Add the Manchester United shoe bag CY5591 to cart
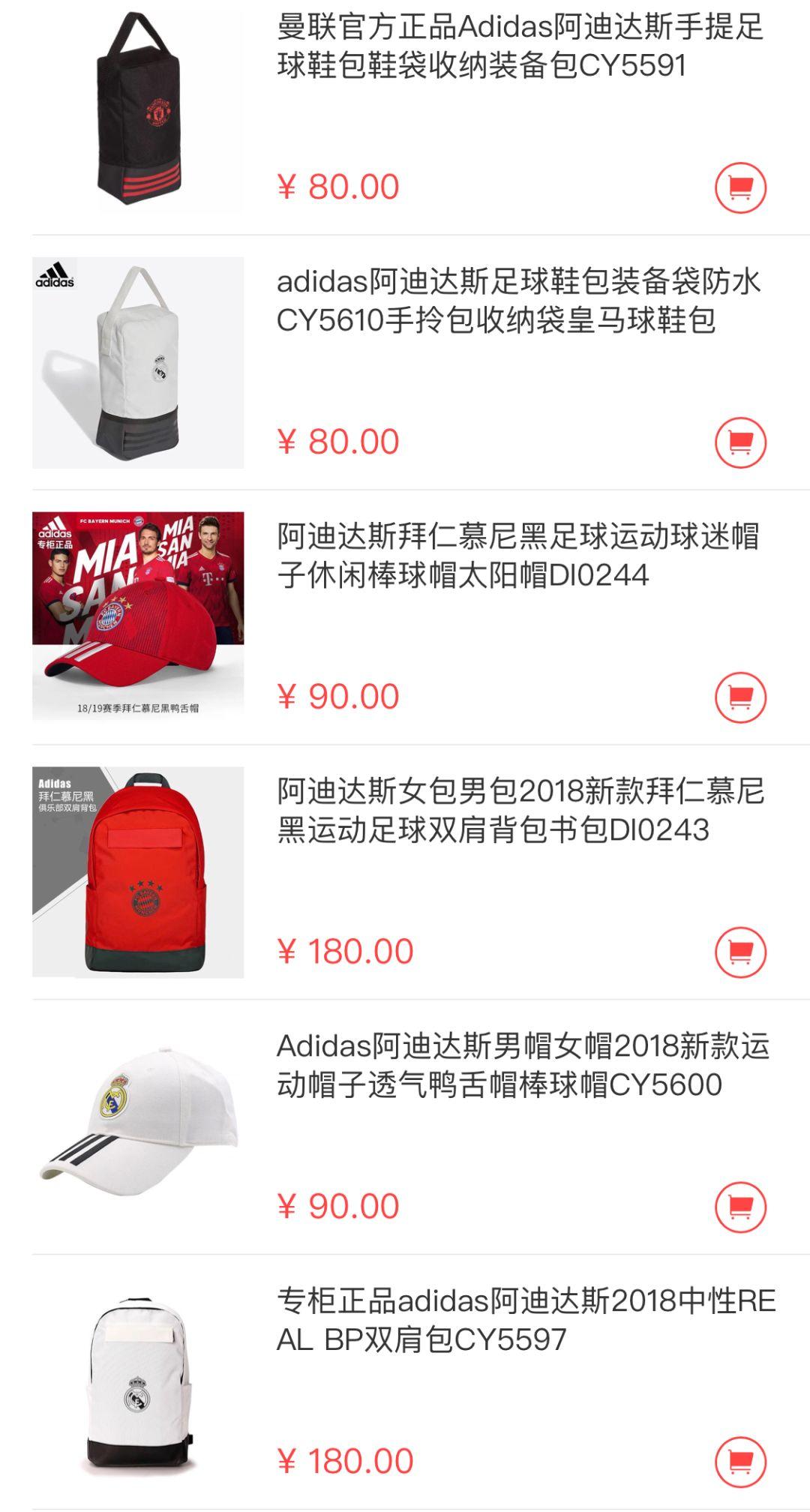 coord(740,187)
